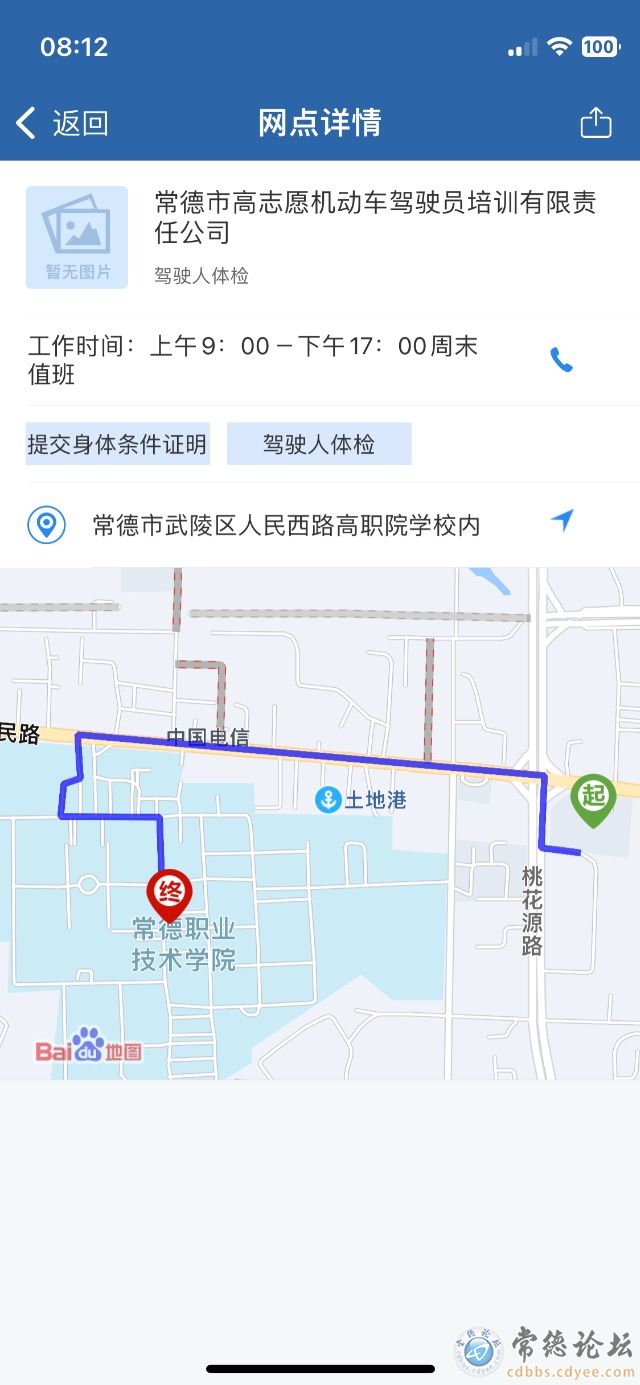This screenshot has width=640, height=1385.
Task: Call the outlet using the phone icon
Action: pyautogui.click(x=562, y=360)
